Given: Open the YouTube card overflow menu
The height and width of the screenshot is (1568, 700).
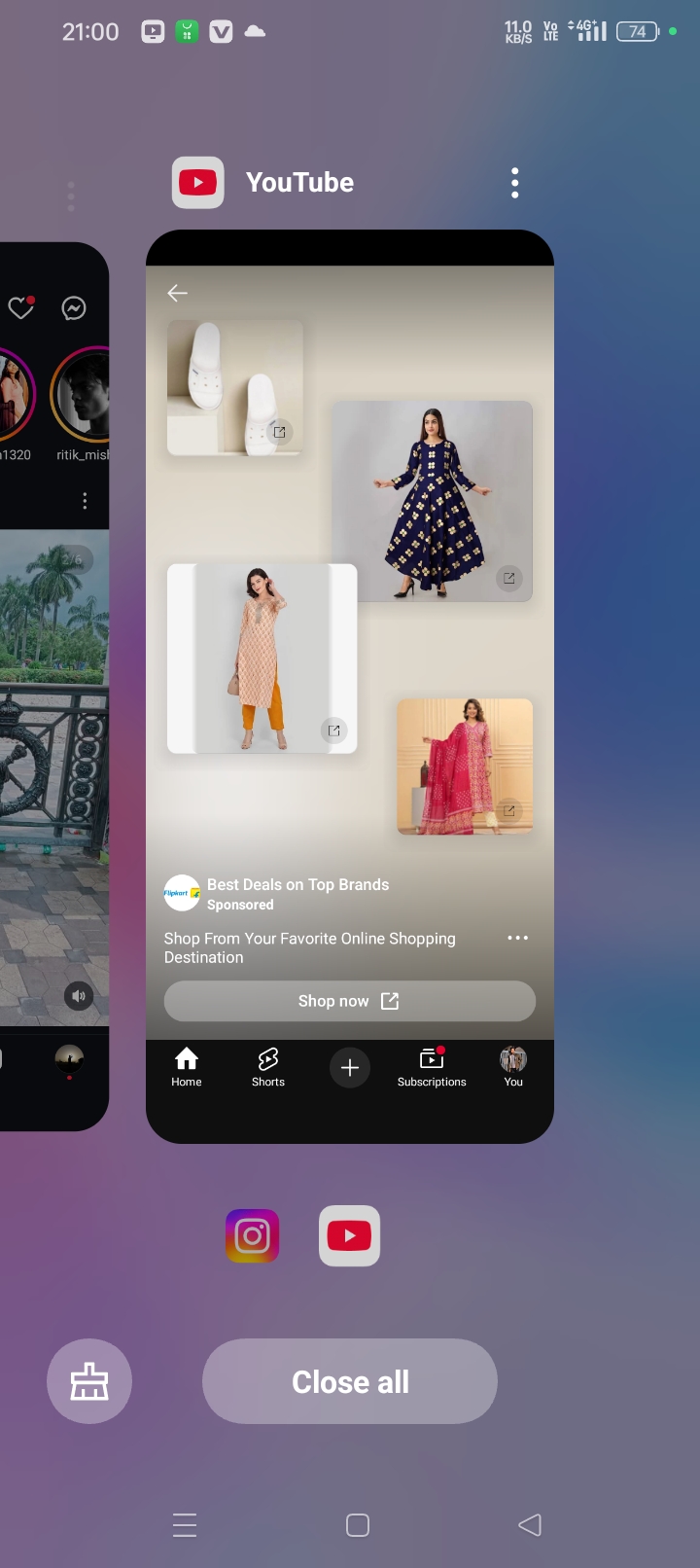Looking at the screenshot, I should click(x=515, y=183).
